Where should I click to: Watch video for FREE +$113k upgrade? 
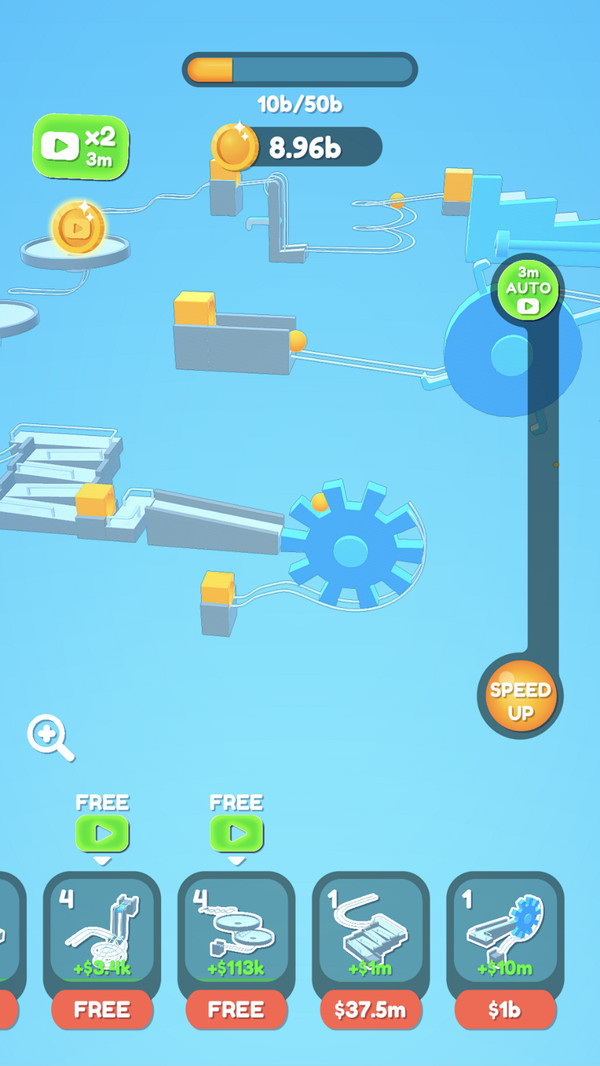coord(236,832)
